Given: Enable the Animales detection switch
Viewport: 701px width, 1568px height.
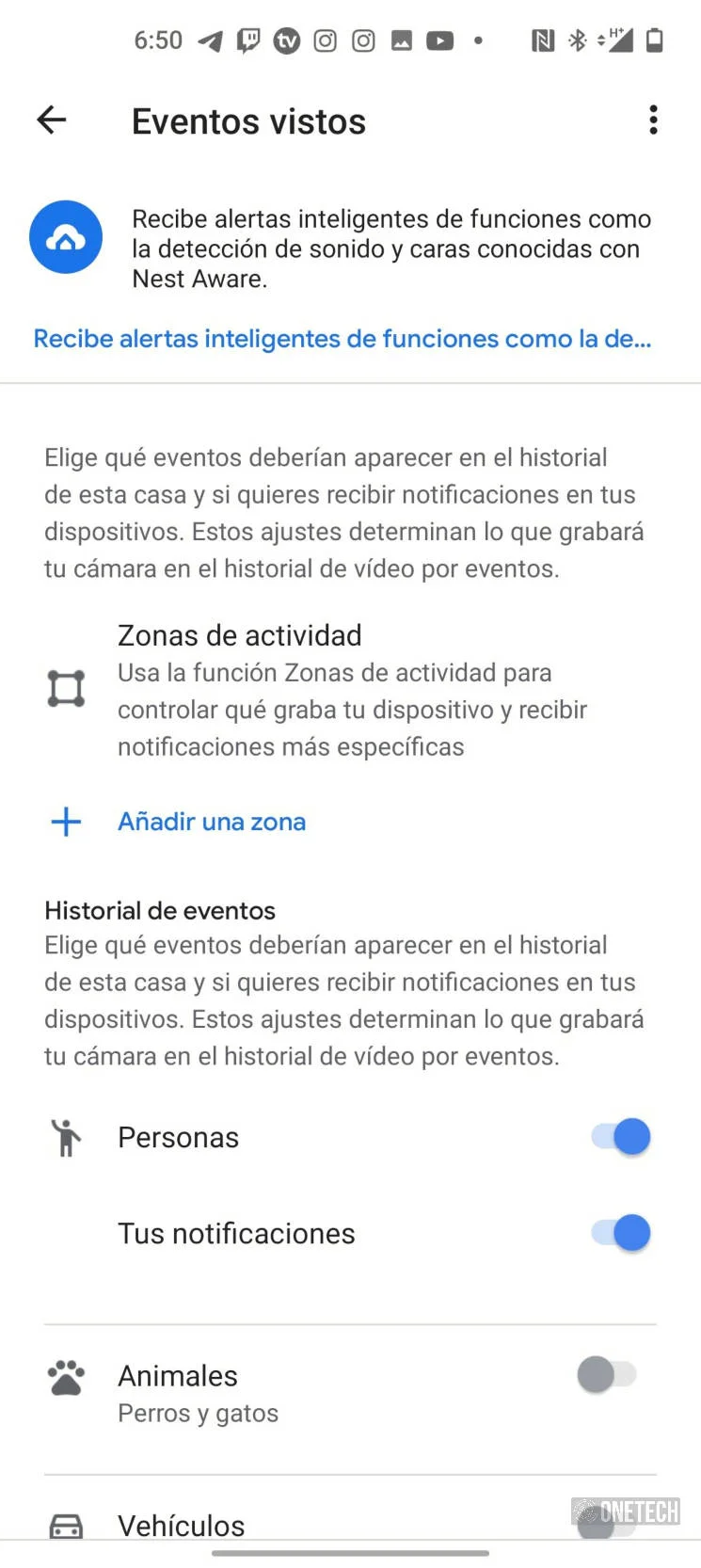Looking at the screenshot, I should pos(607,1375).
